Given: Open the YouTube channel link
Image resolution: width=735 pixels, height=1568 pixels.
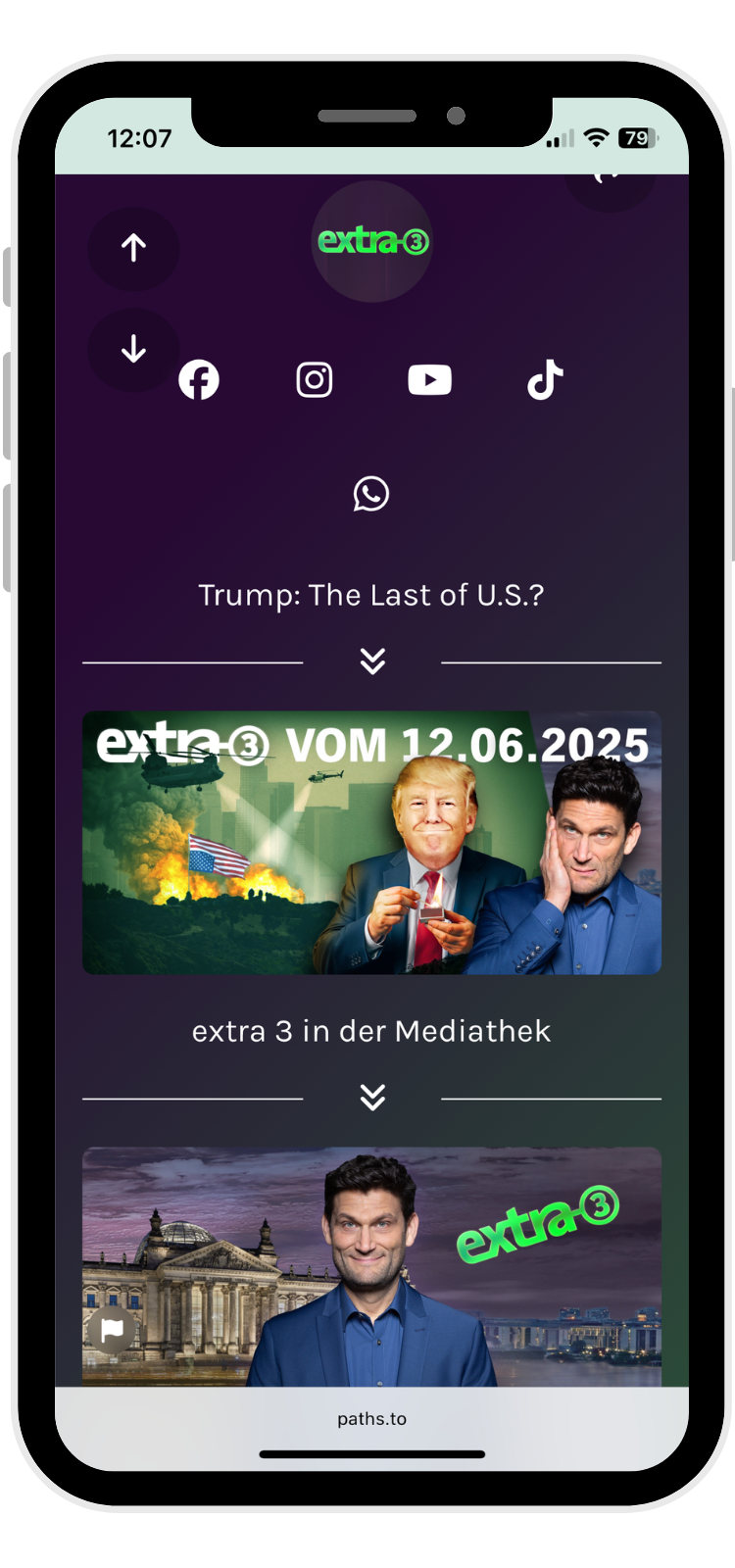Looking at the screenshot, I should tap(429, 380).
